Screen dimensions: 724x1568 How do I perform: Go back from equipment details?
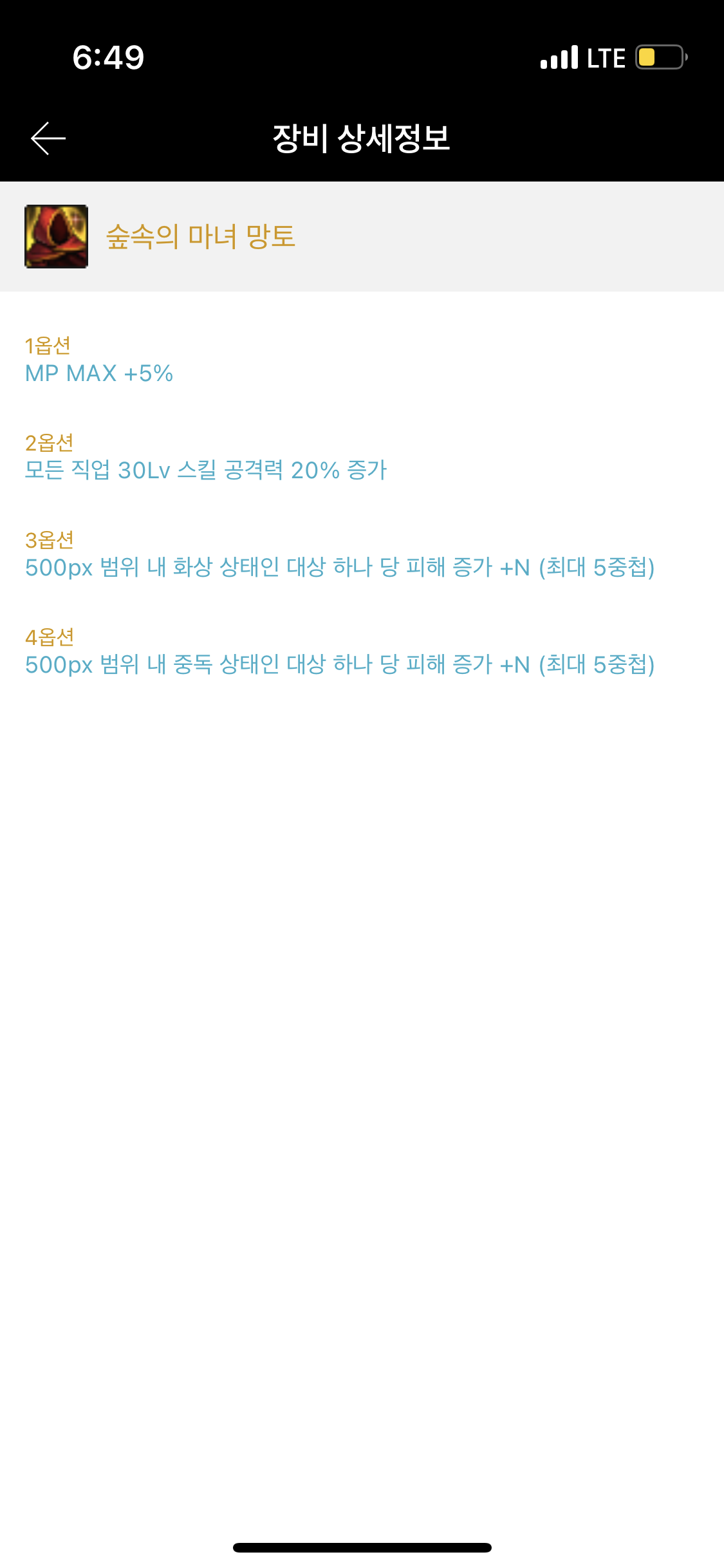[x=48, y=138]
